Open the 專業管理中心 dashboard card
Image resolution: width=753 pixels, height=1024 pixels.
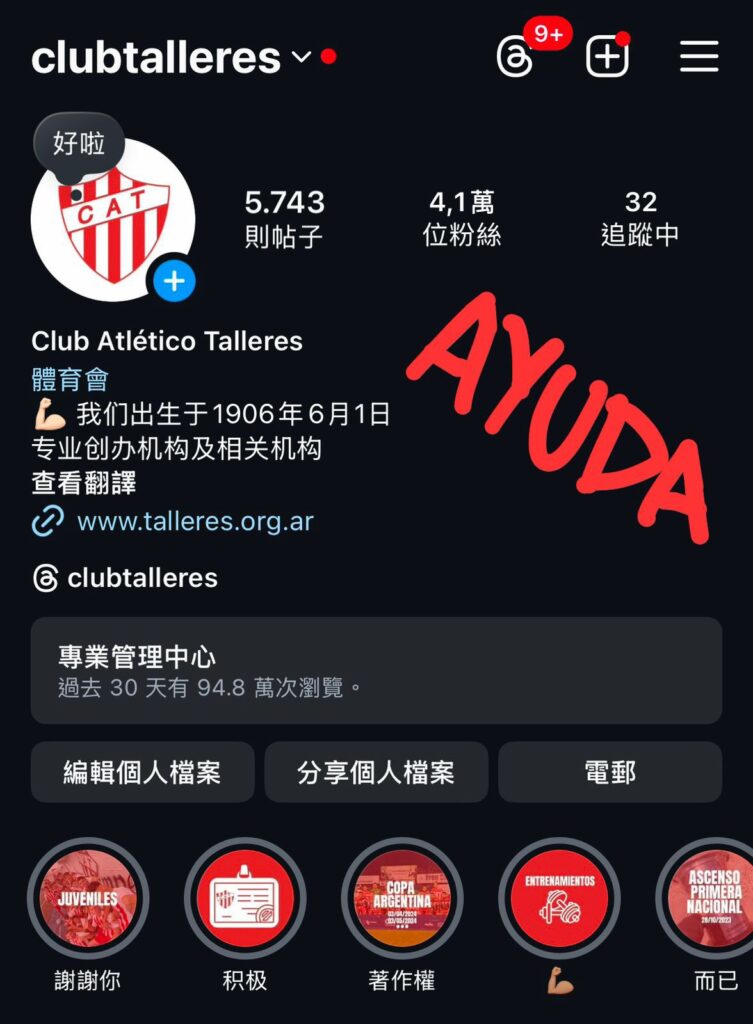[376, 670]
